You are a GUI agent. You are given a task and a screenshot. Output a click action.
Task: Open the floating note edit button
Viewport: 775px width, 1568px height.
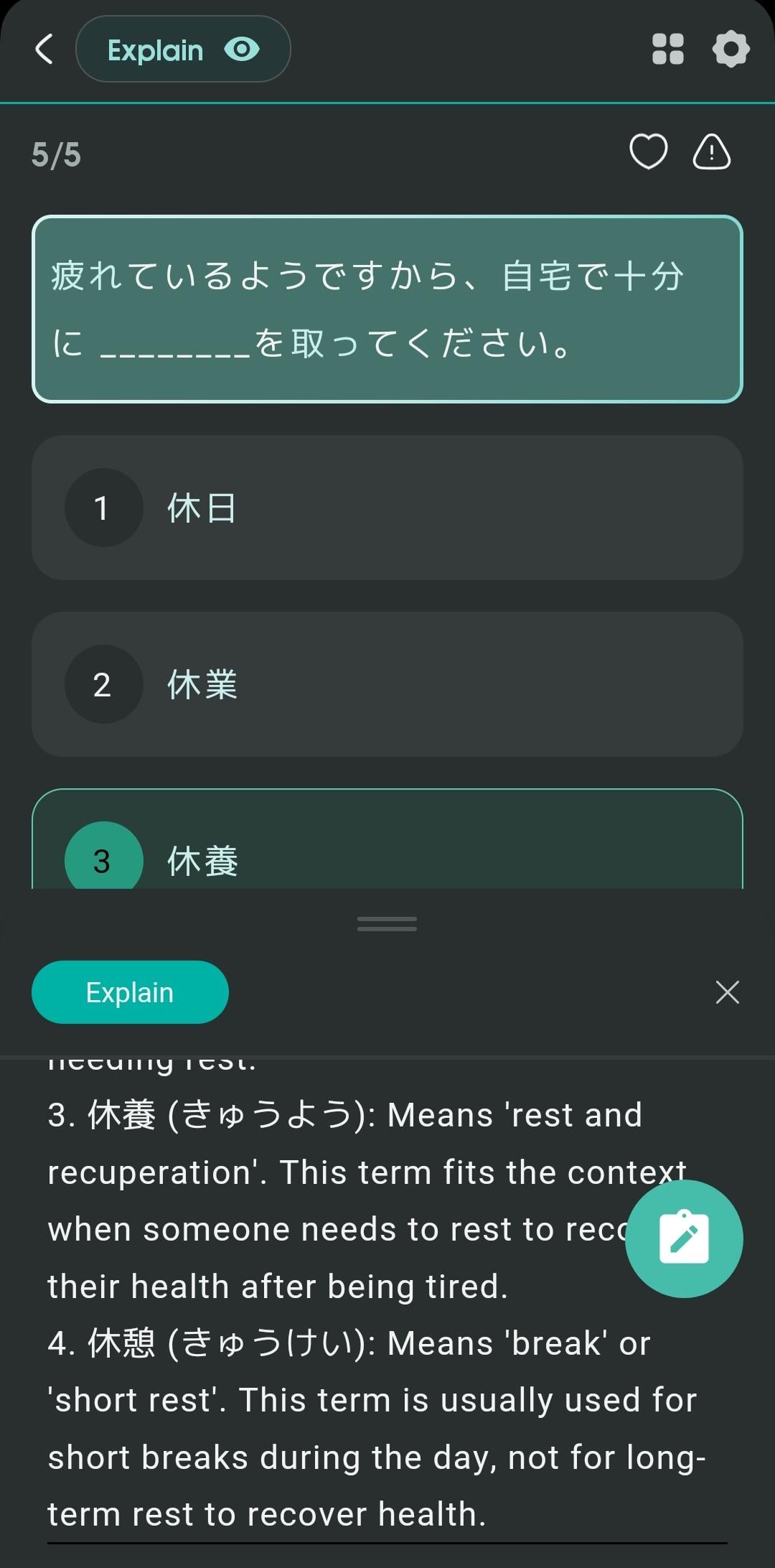click(x=684, y=1238)
